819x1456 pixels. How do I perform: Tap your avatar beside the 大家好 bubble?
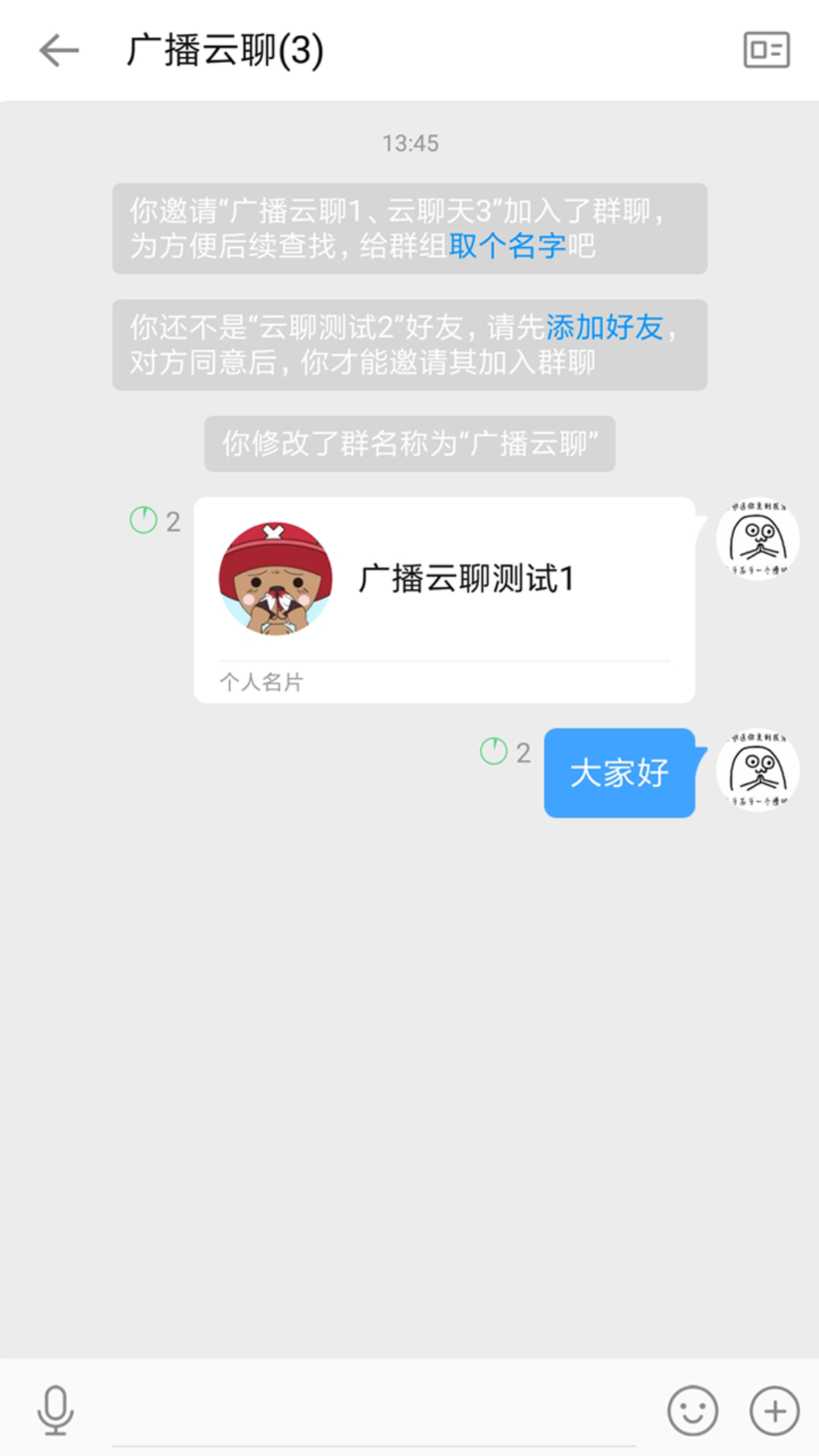point(758,770)
